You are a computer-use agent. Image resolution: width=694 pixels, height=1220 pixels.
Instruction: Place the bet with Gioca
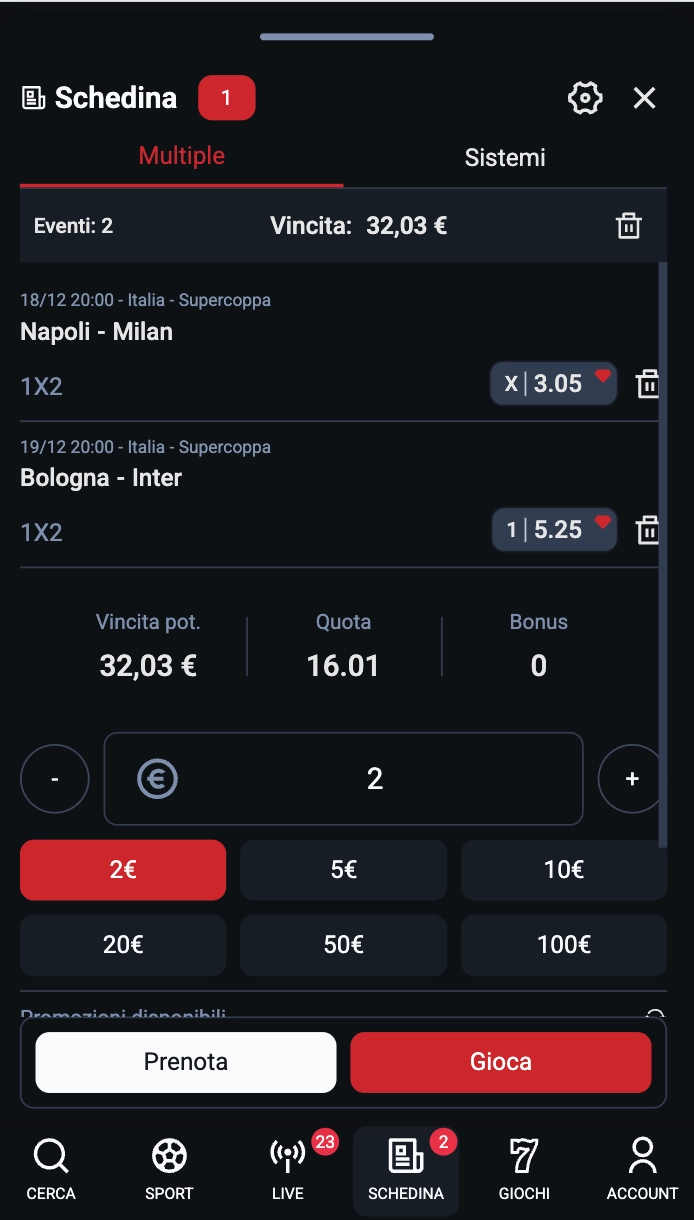coord(500,1062)
